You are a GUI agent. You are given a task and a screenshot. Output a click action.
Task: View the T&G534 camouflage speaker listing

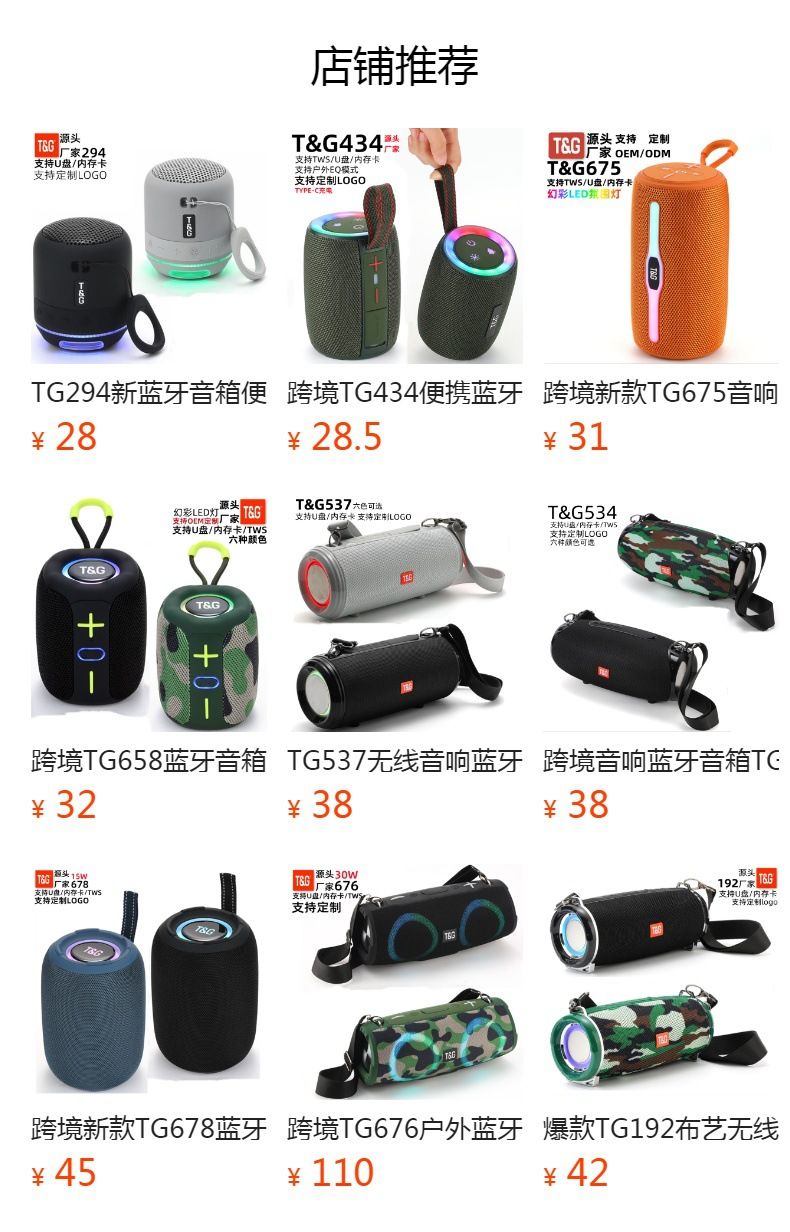click(661, 660)
